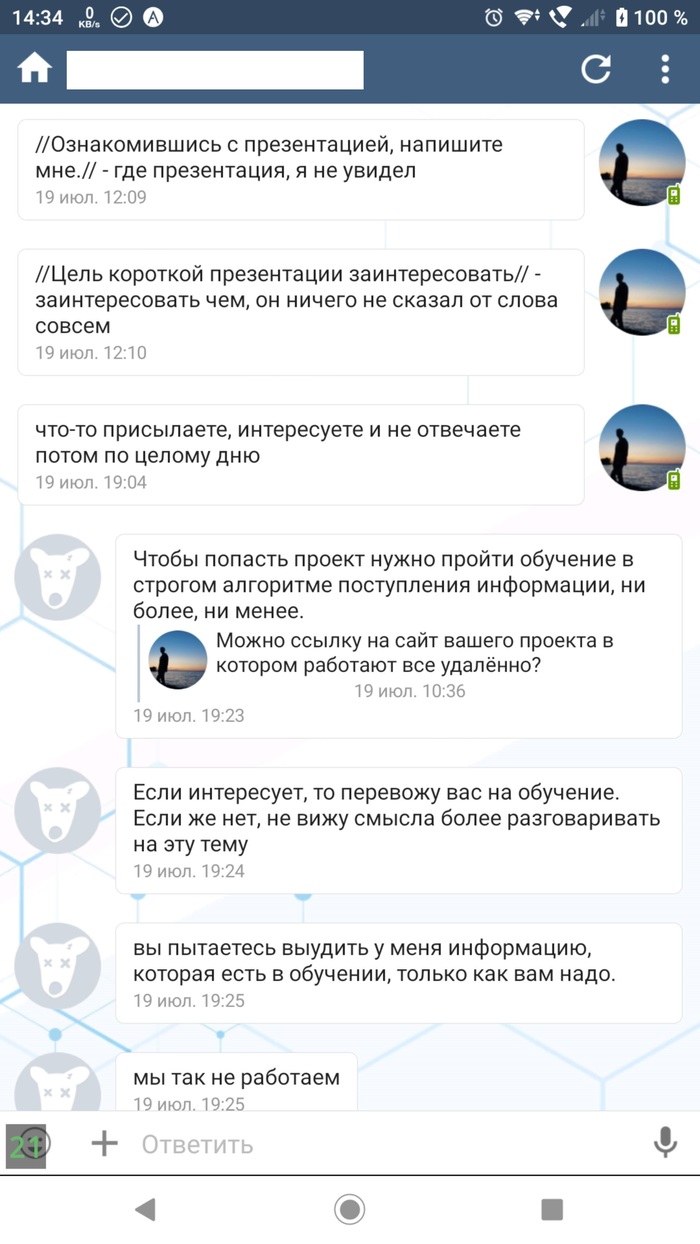Open deleted user avatar by 19:23 message

pos(57,577)
